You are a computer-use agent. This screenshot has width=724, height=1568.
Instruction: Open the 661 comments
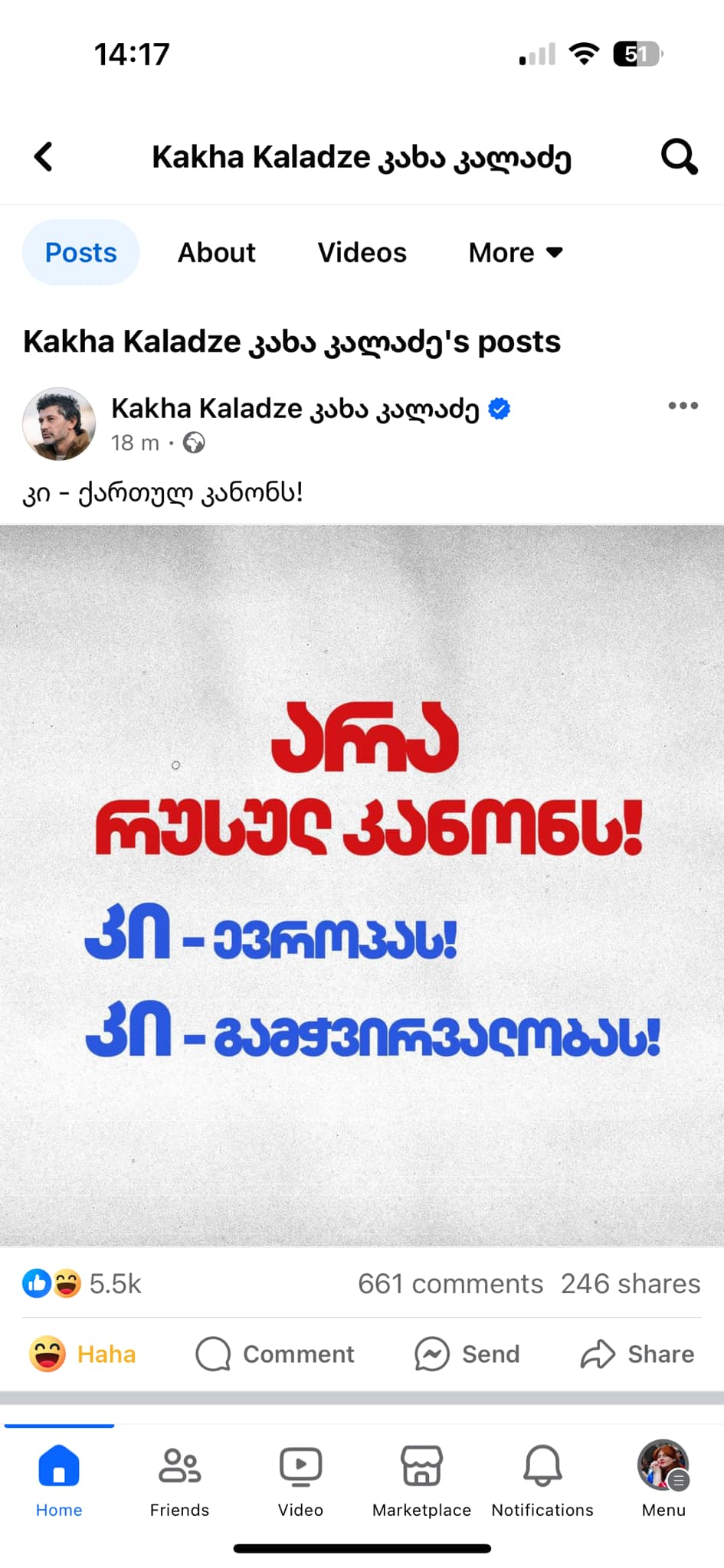click(450, 1284)
